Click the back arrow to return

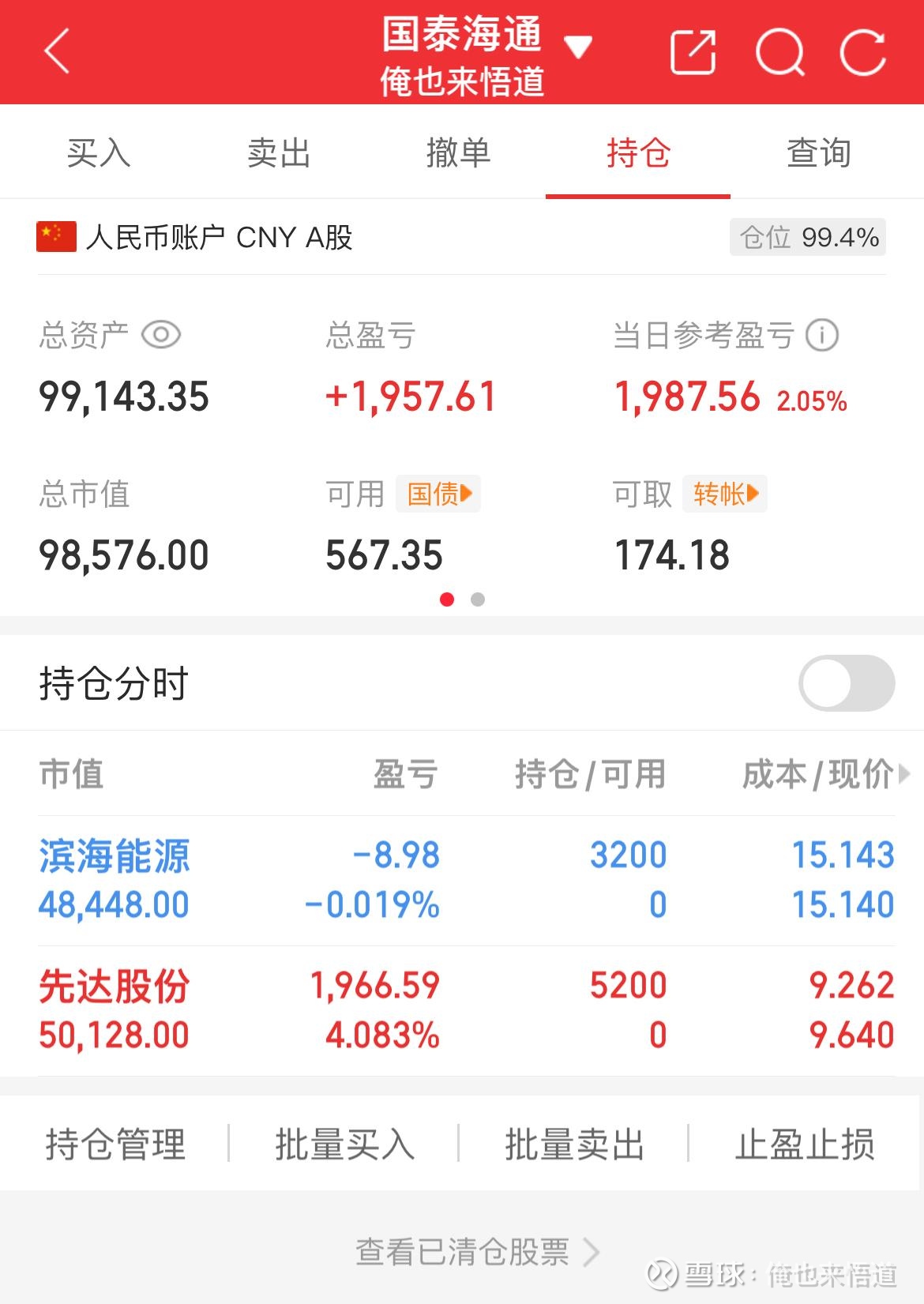coord(55,51)
